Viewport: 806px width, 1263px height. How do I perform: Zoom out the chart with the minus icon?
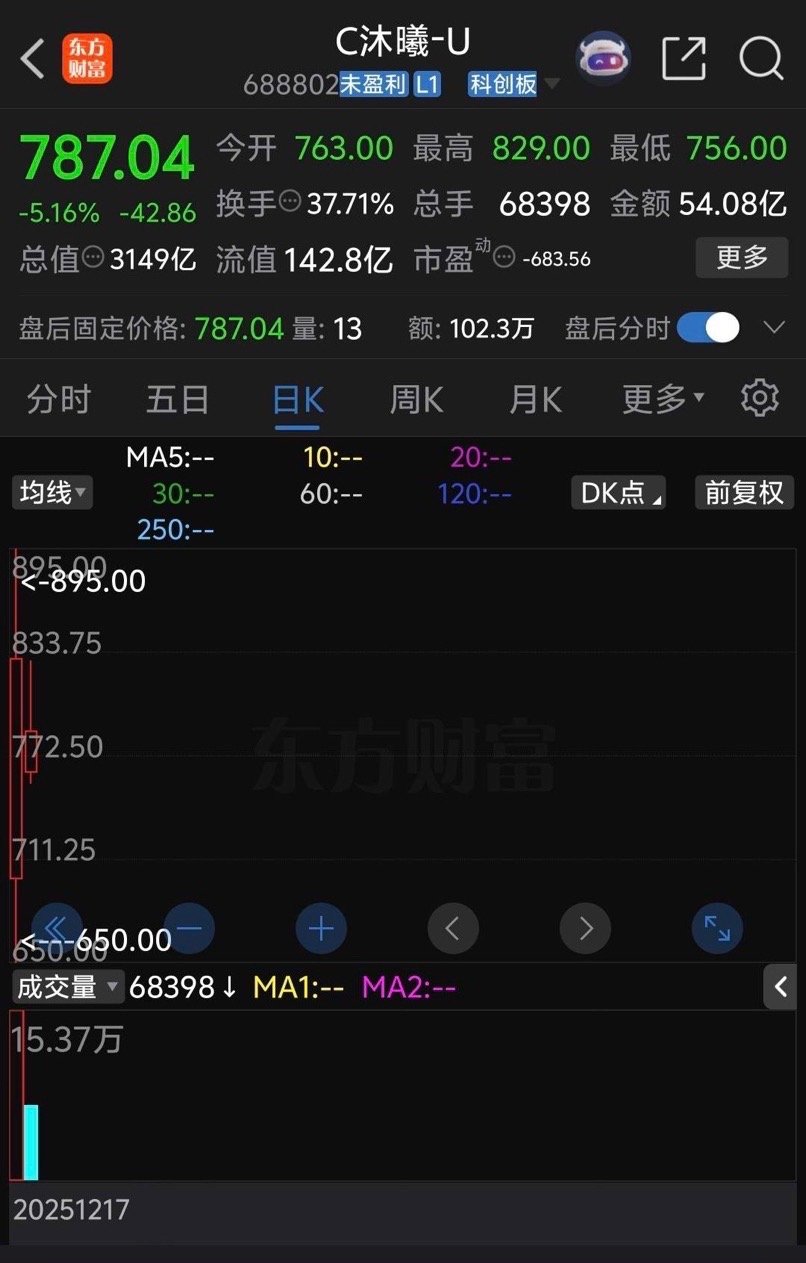(189, 928)
